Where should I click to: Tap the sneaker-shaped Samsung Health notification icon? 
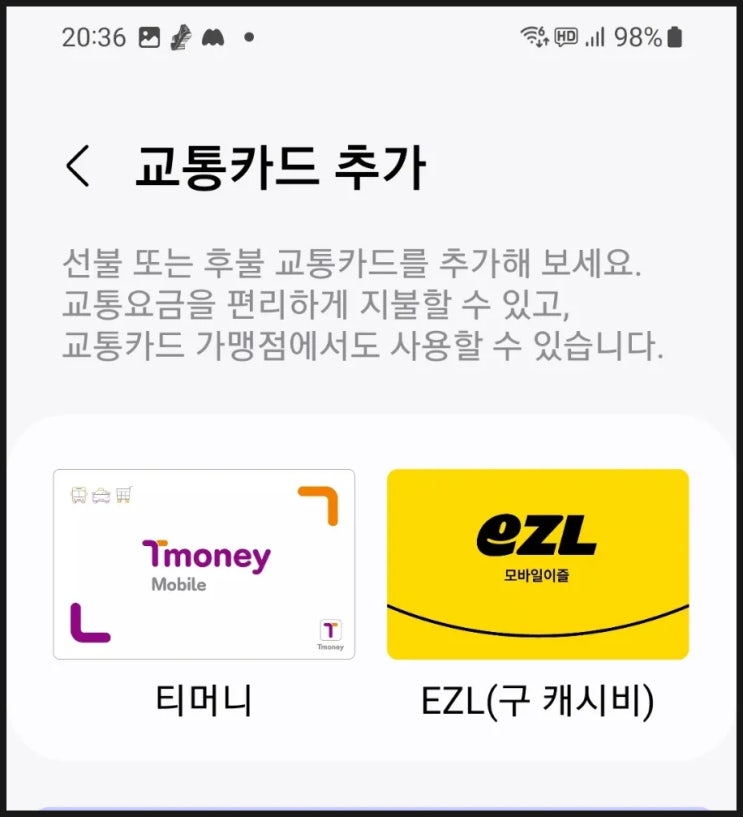[x=182, y=37]
